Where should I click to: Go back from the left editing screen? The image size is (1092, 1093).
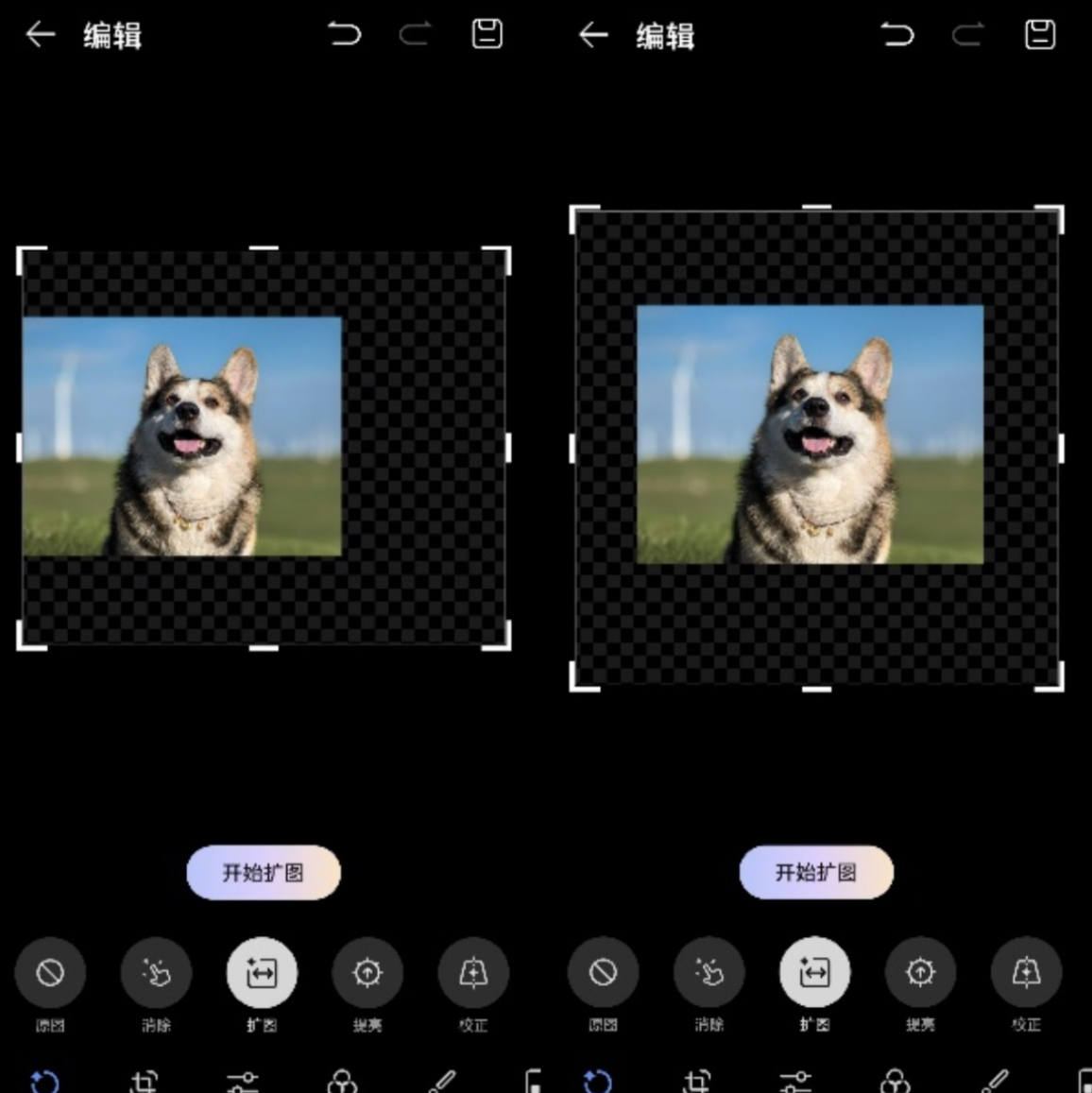click(40, 36)
